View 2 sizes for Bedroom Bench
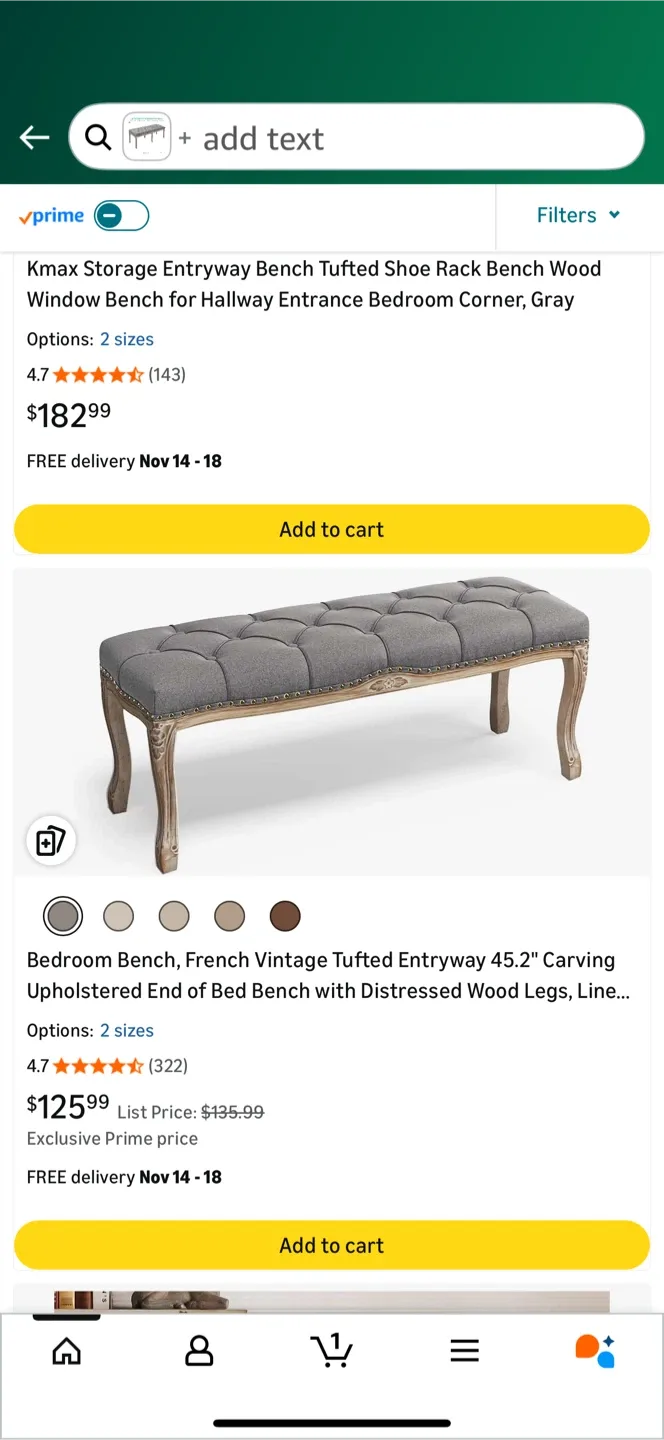This screenshot has height=1440, width=664. (127, 1031)
